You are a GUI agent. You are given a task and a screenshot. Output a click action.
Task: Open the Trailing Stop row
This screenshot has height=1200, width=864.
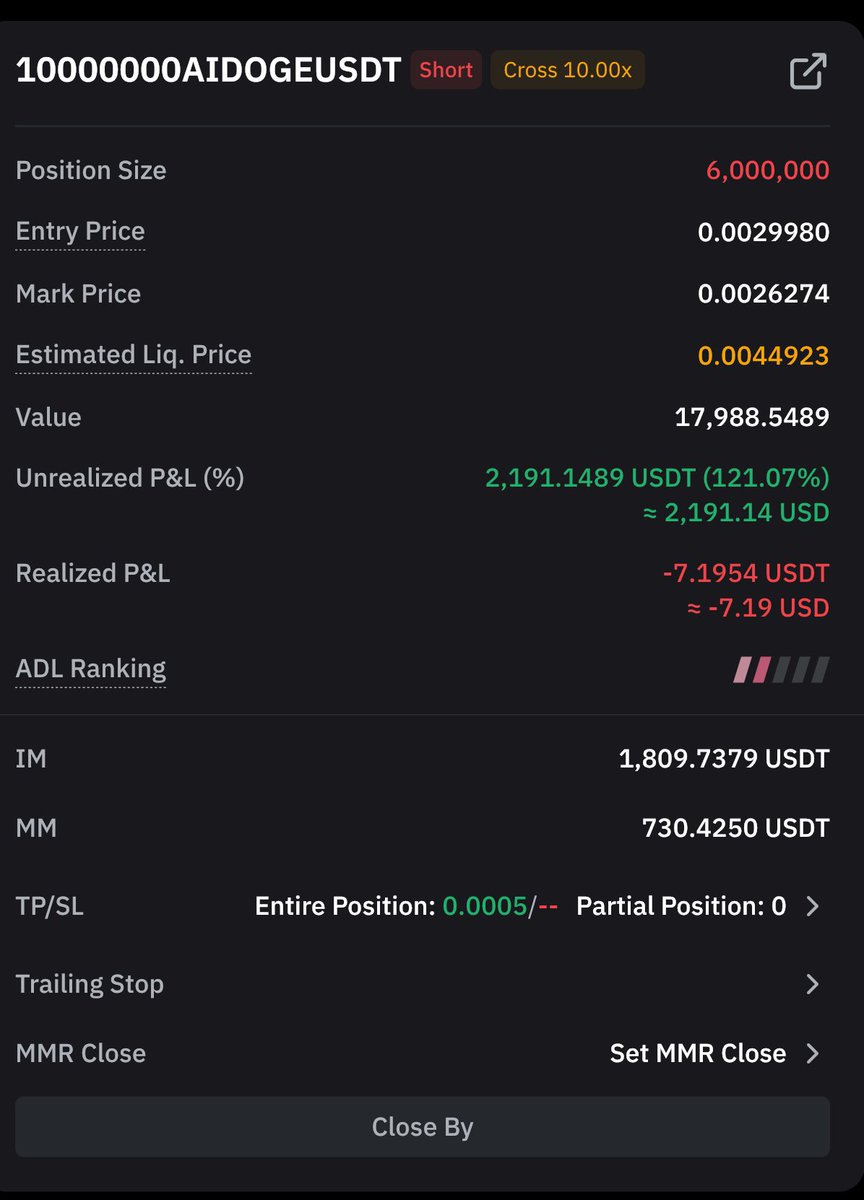(x=812, y=984)
